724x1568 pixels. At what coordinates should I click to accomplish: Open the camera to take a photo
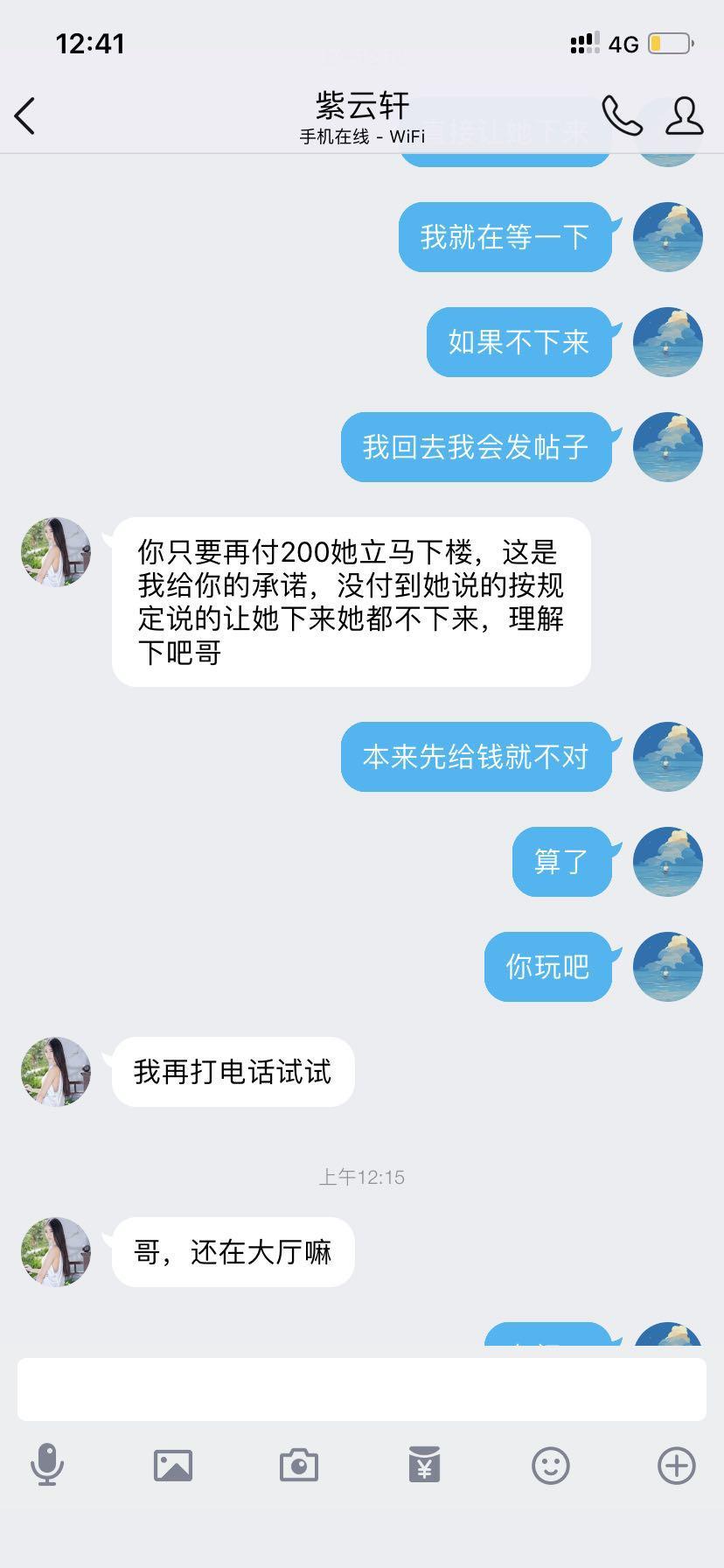[299, 1465]
